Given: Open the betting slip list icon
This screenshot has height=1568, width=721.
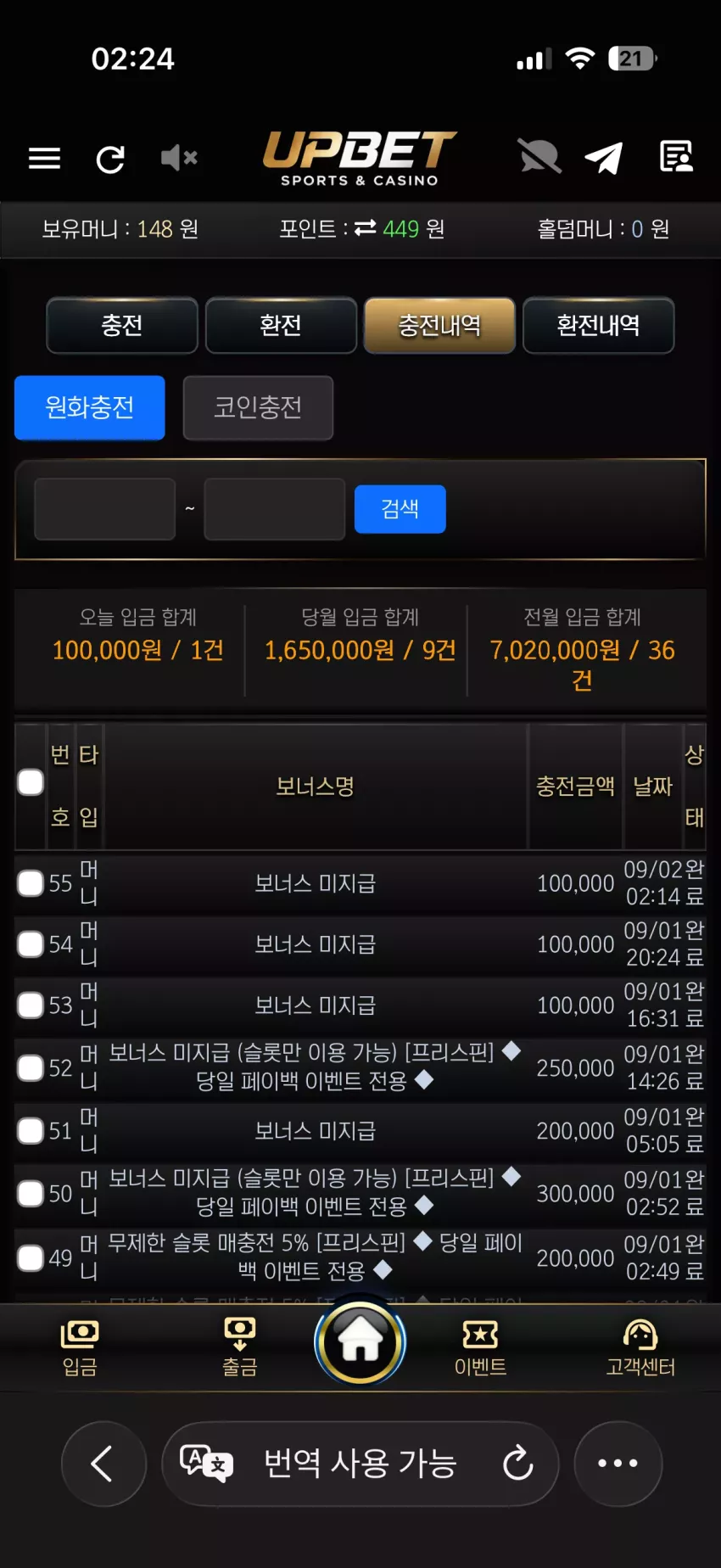Looking at the screenshot, I should point(676,157).
